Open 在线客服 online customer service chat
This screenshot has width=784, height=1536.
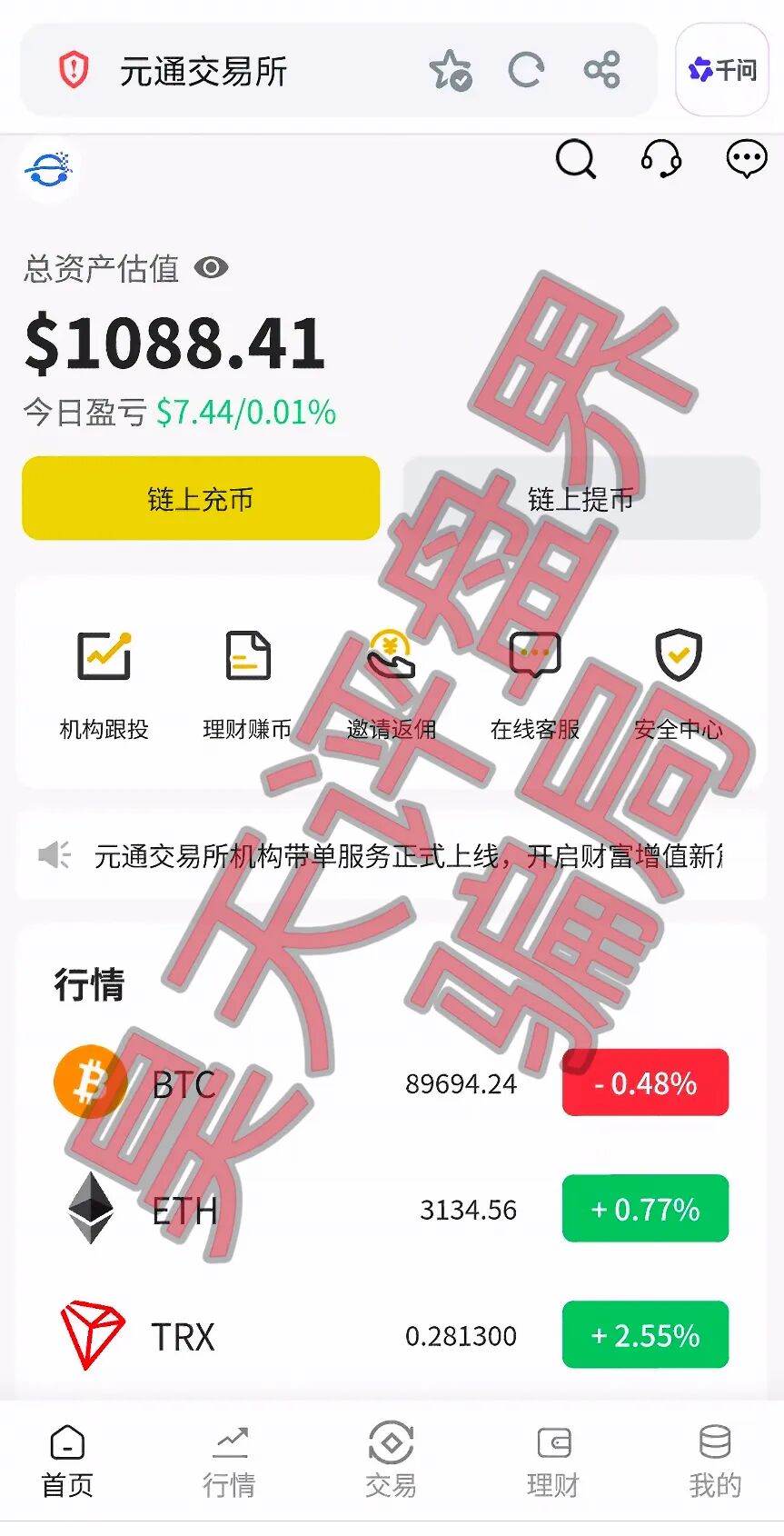click(x=534, y=654)
